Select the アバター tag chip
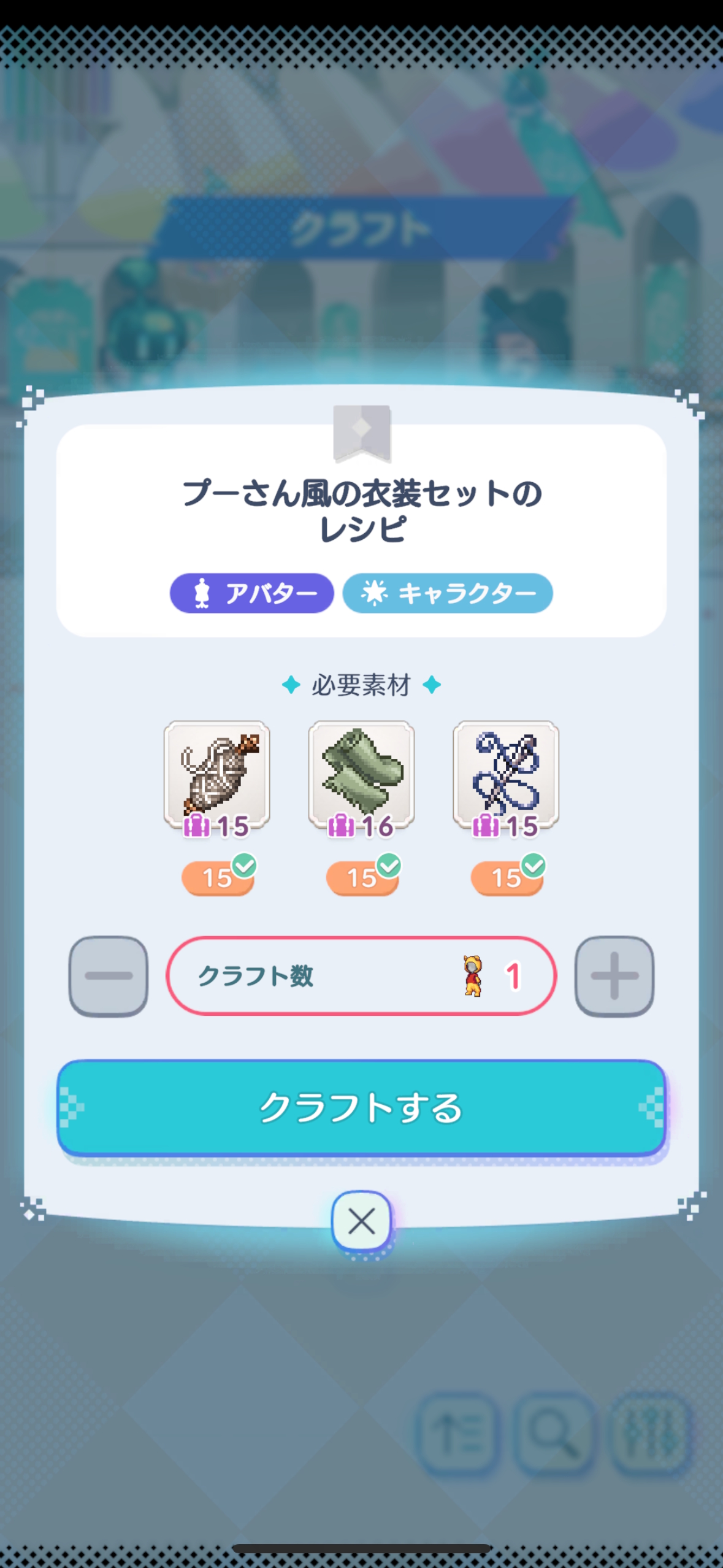This screenshot has width=723, height=1568. (251, 593)
